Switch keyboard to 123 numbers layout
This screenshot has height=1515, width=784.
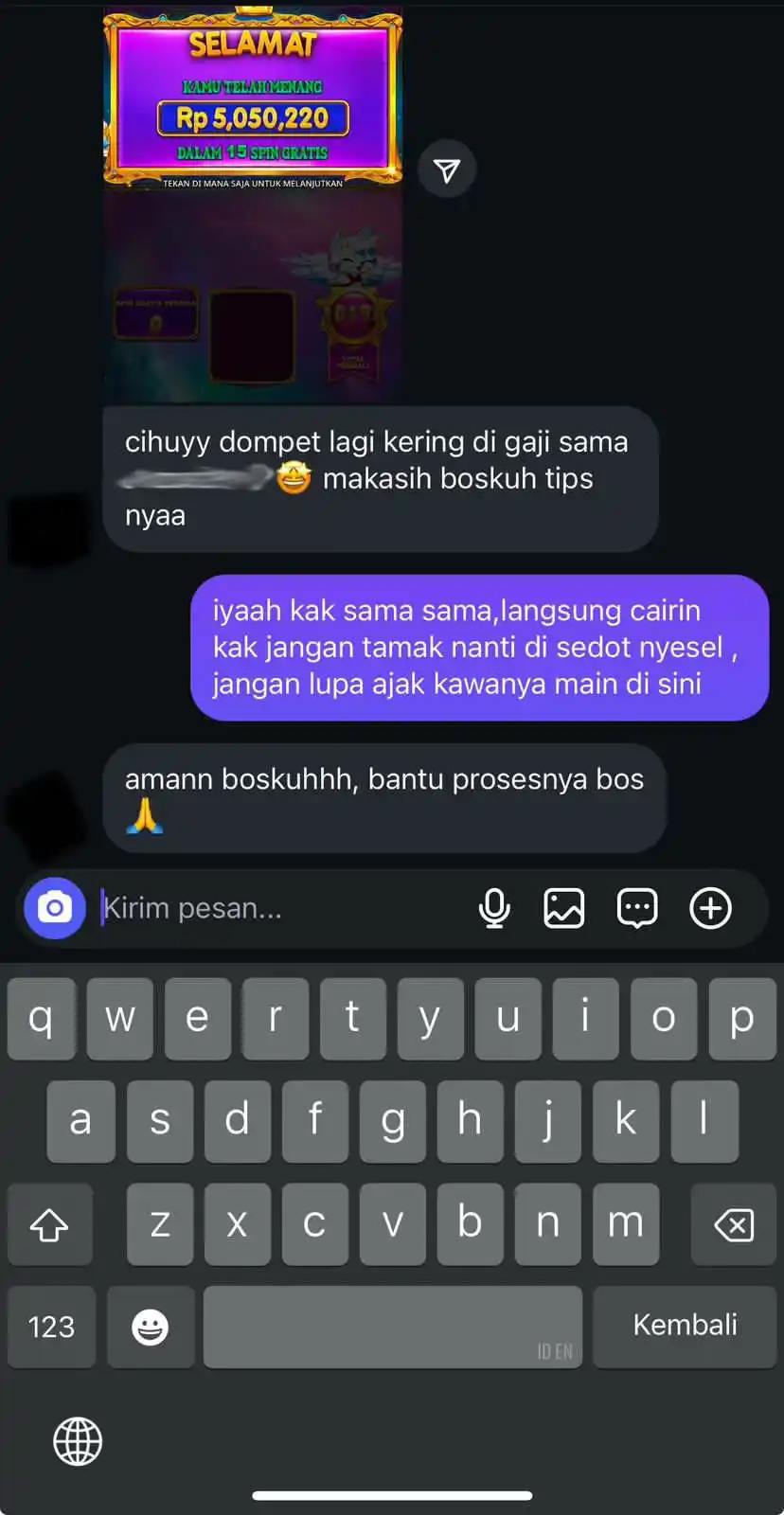coord(51,1326)
